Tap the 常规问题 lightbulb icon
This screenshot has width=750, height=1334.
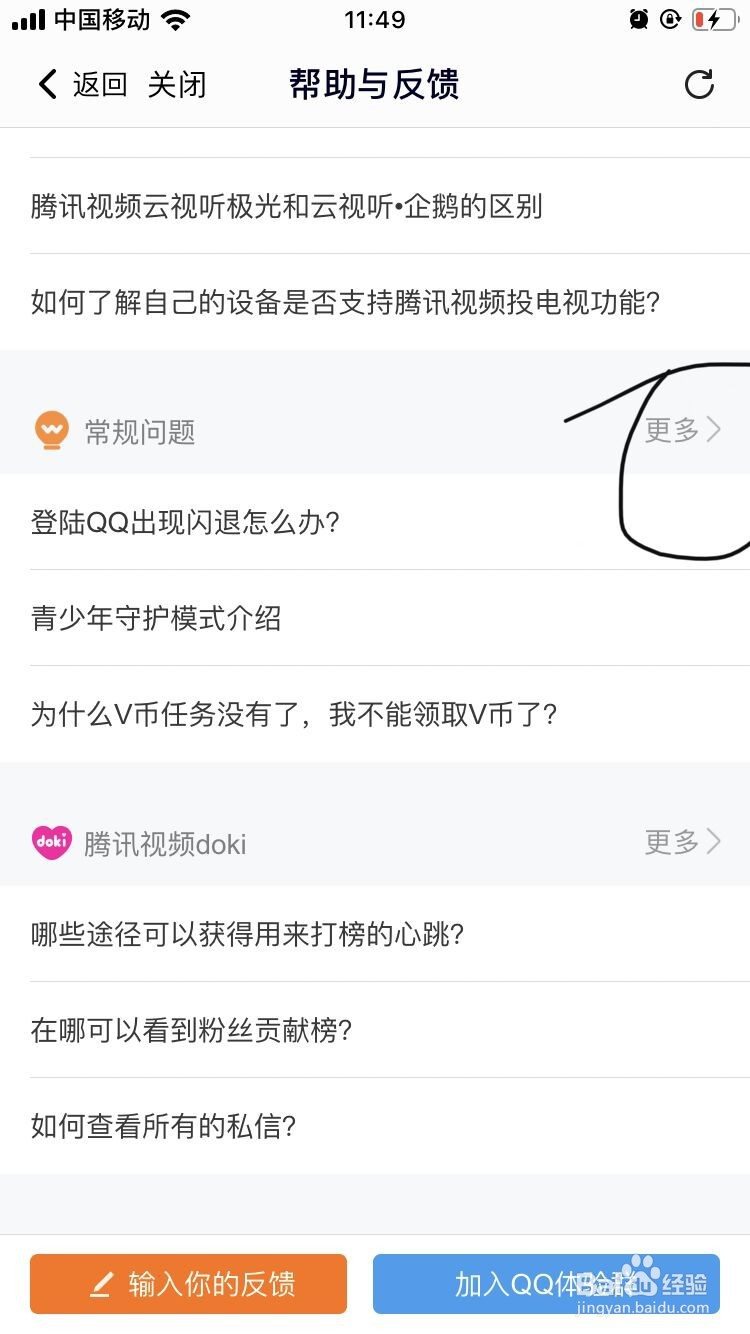pyautogui.click(x=52, y=430)
